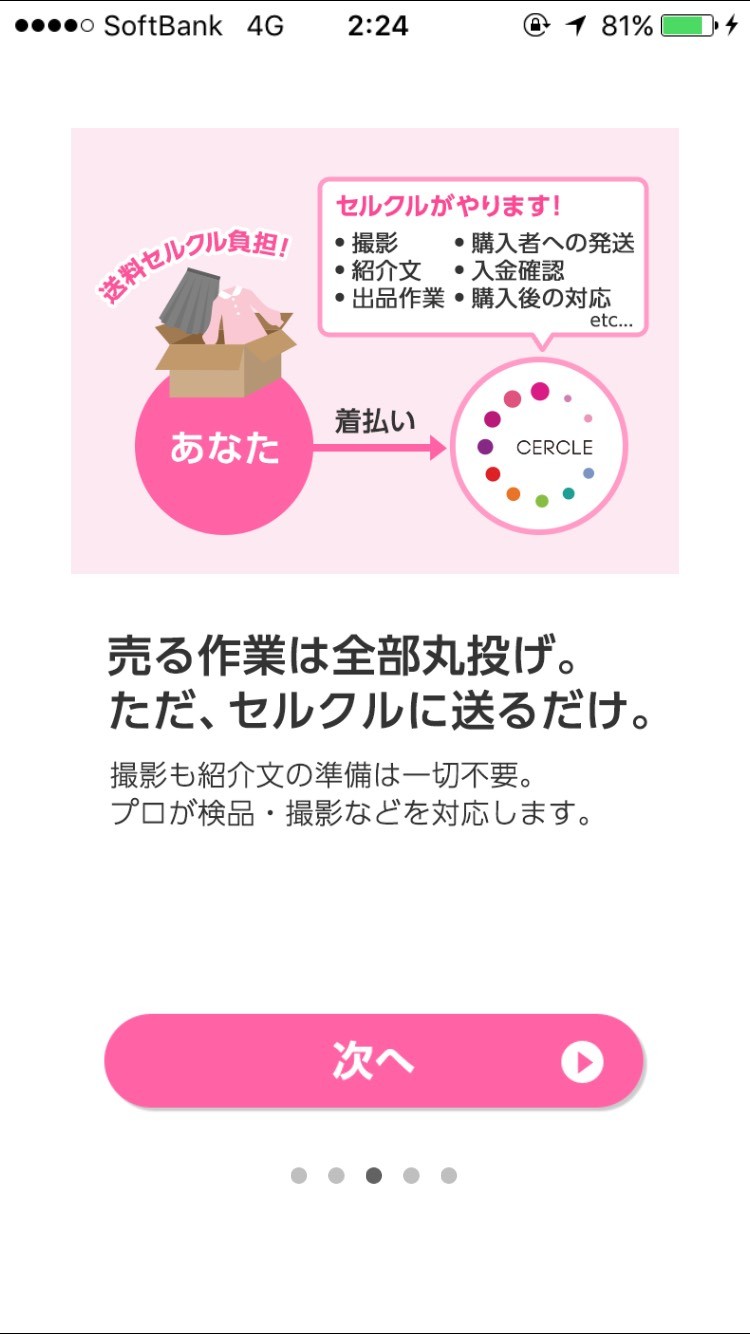Go to the fourth page indicator dot

[411, 1175]
